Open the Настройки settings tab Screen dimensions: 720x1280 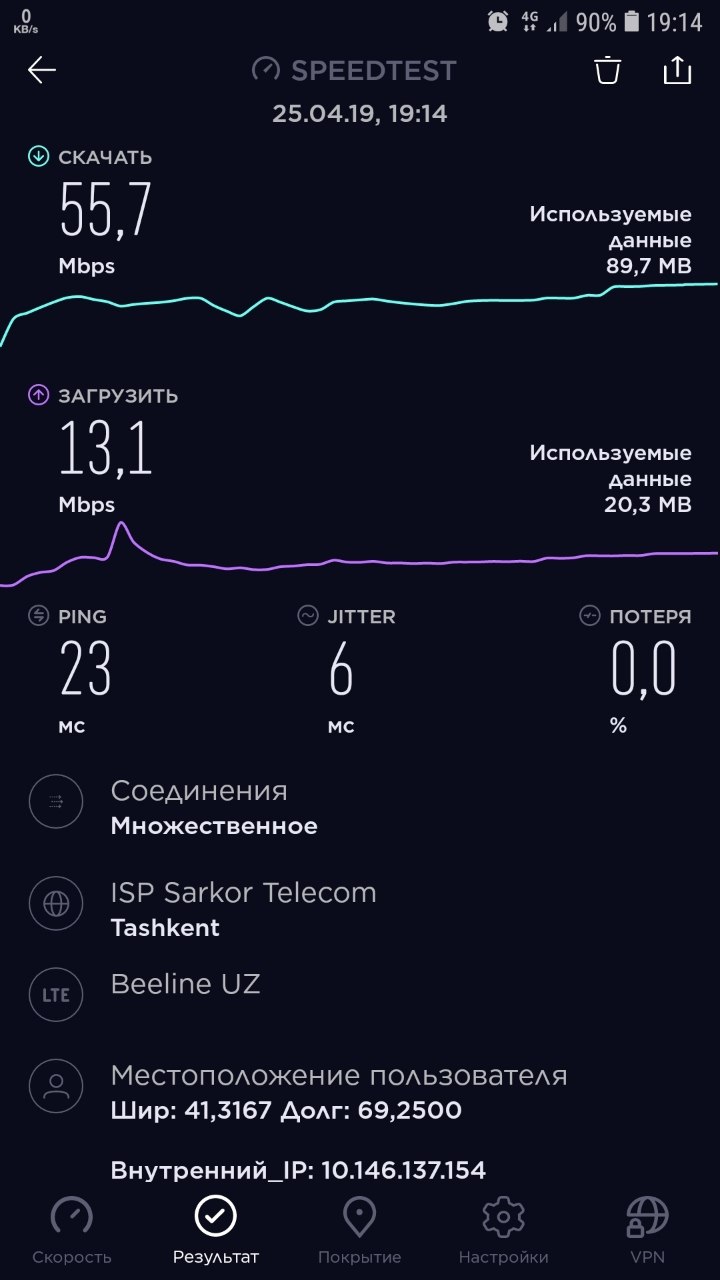click(x=503, y=1230)
